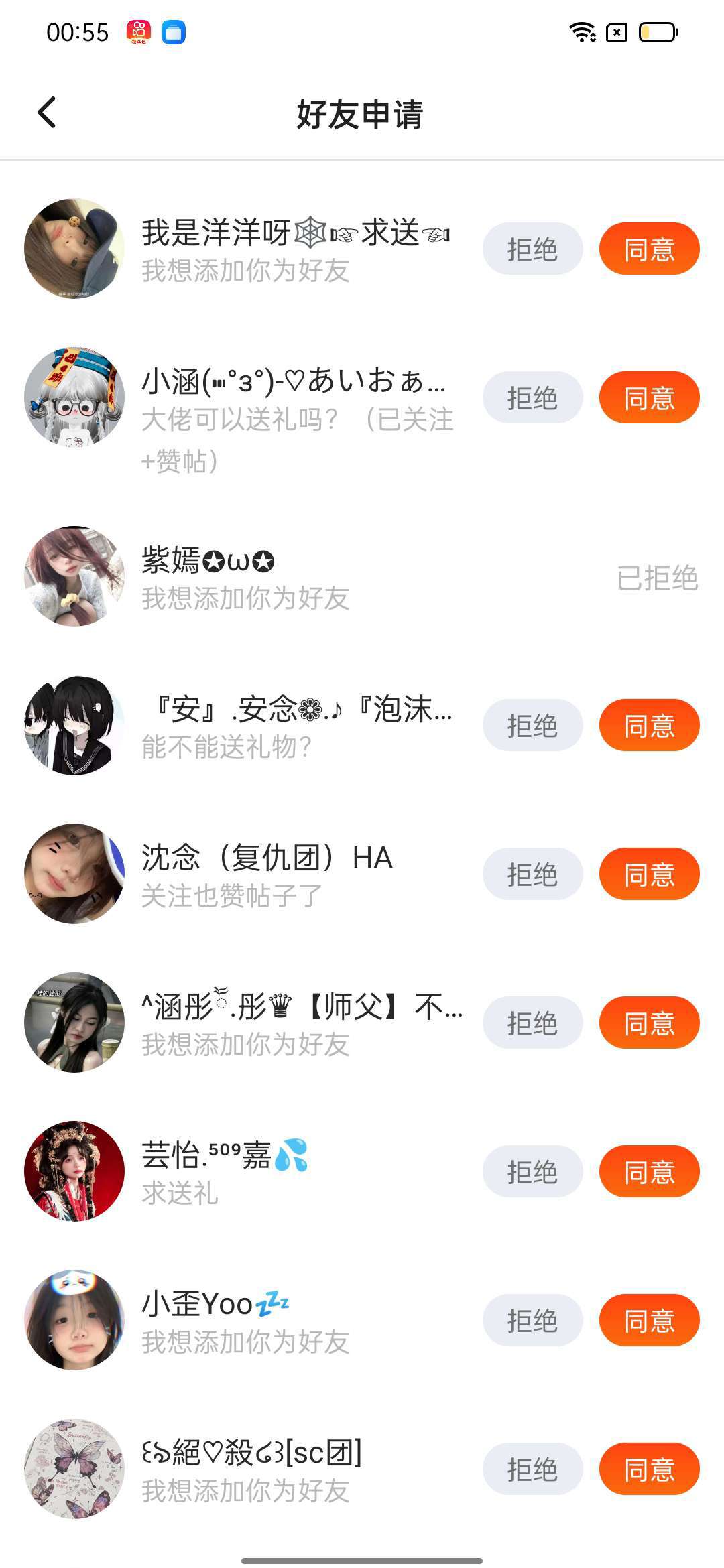The width and height of the screenshot is (724, 1568).
Task: Open 紫嫣's profile avatar
Action: pyautogui.click(x=74, y=576)
